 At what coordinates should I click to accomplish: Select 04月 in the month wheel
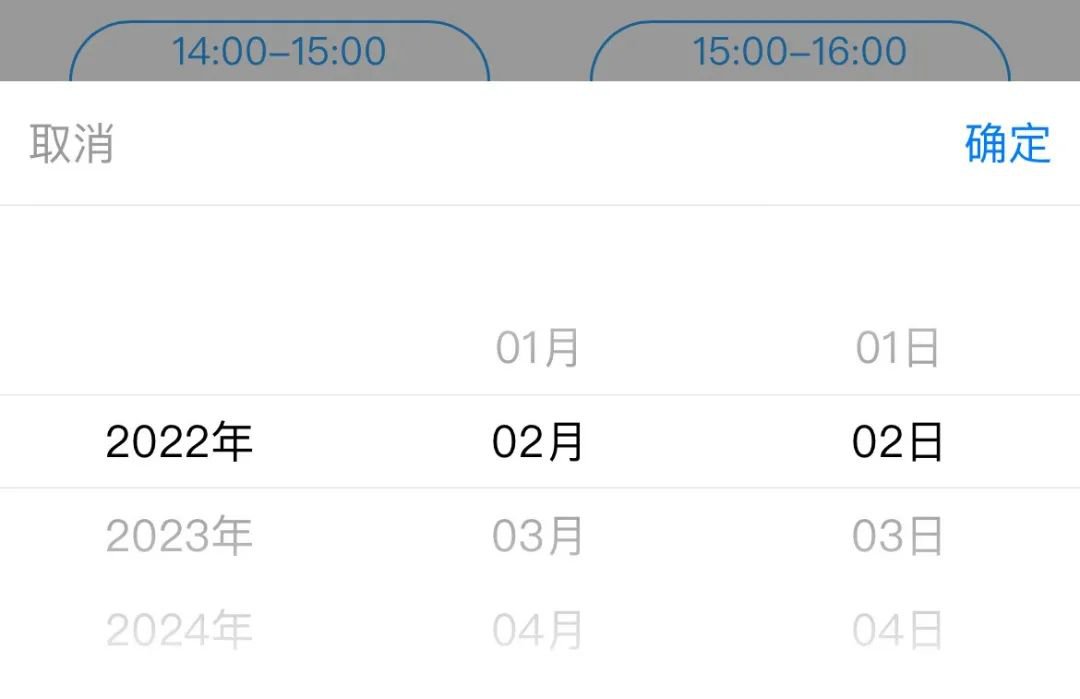click(538, 630)
